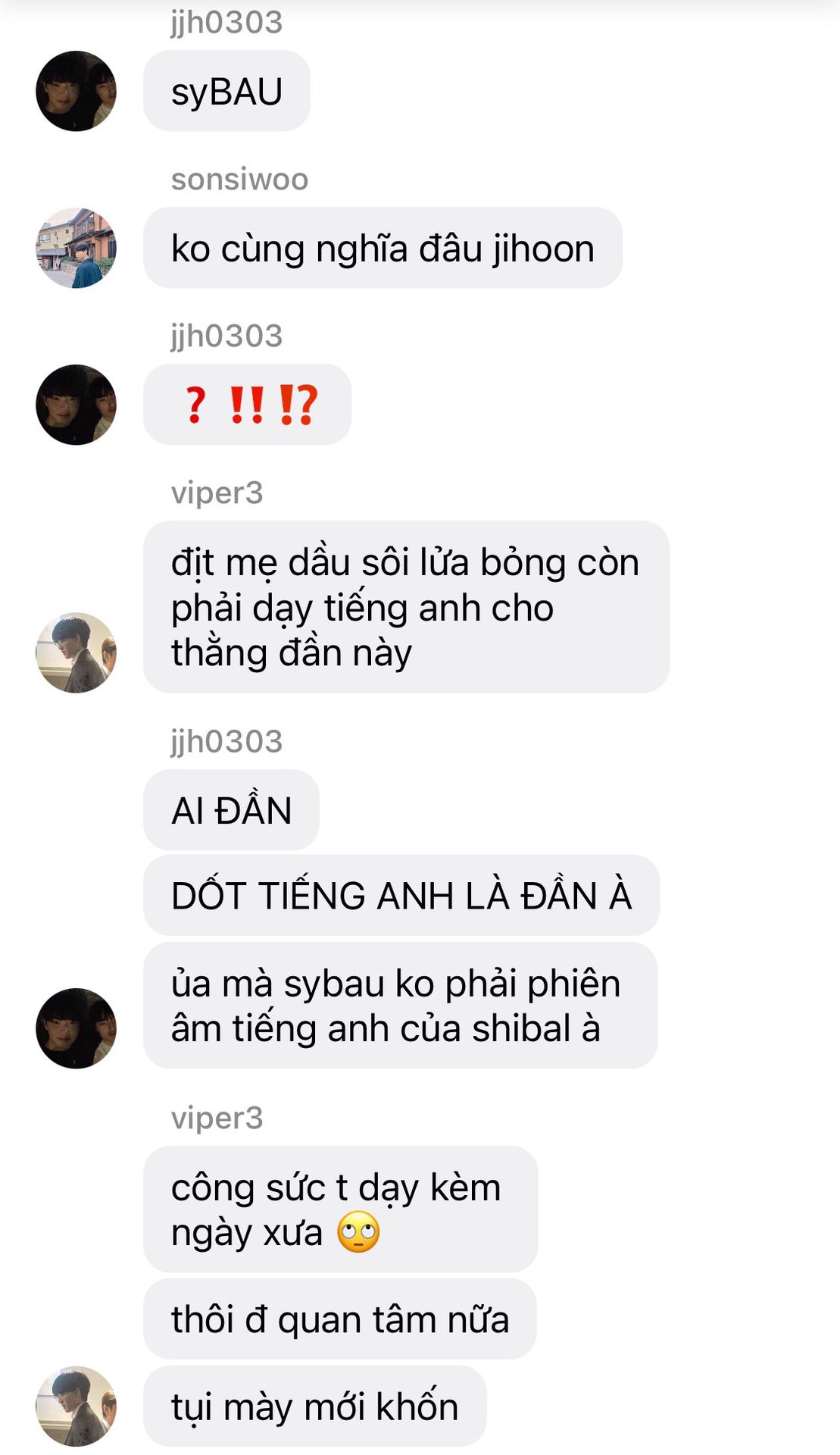View sonsiwoo's profile from his avatar

(x=76, y=248)
